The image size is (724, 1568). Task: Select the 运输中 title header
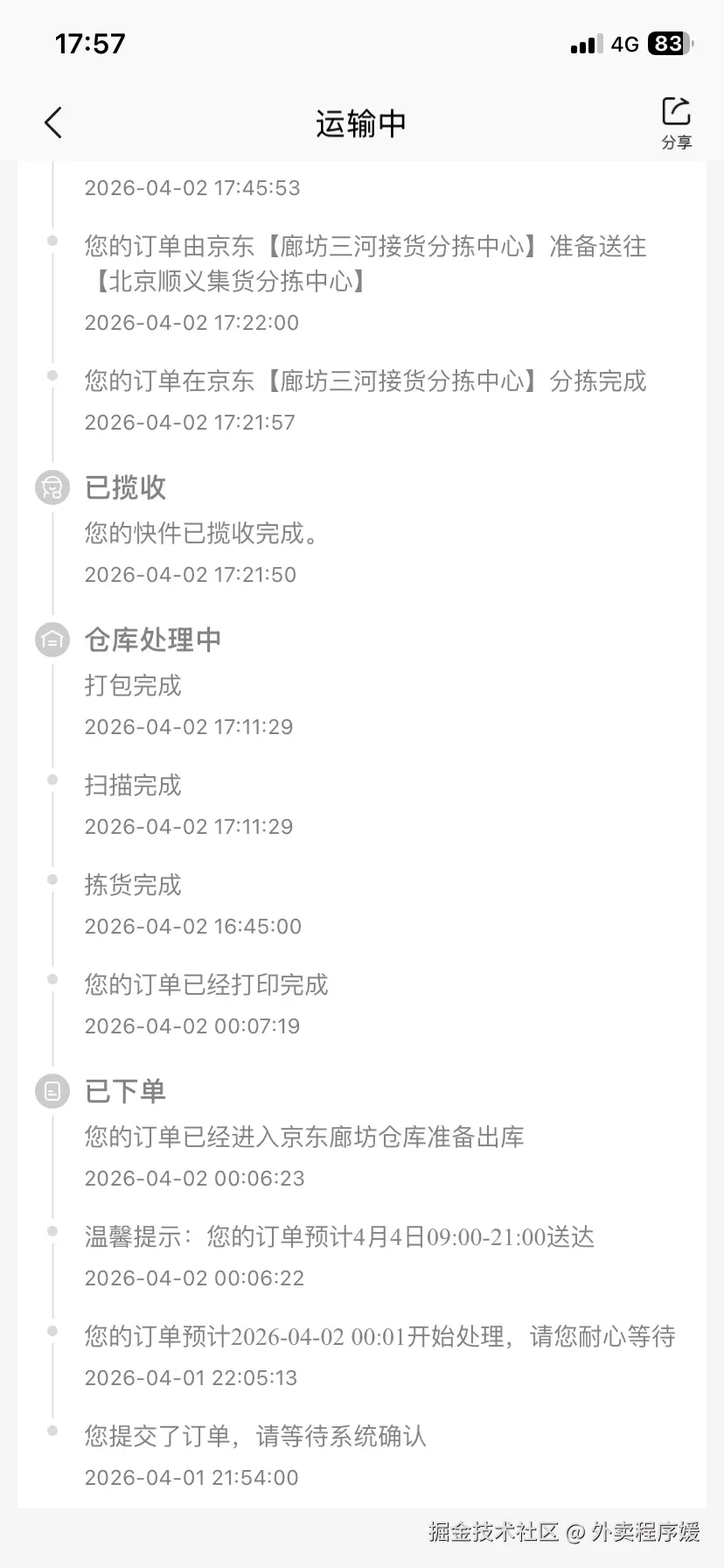(x=361, y=122)
